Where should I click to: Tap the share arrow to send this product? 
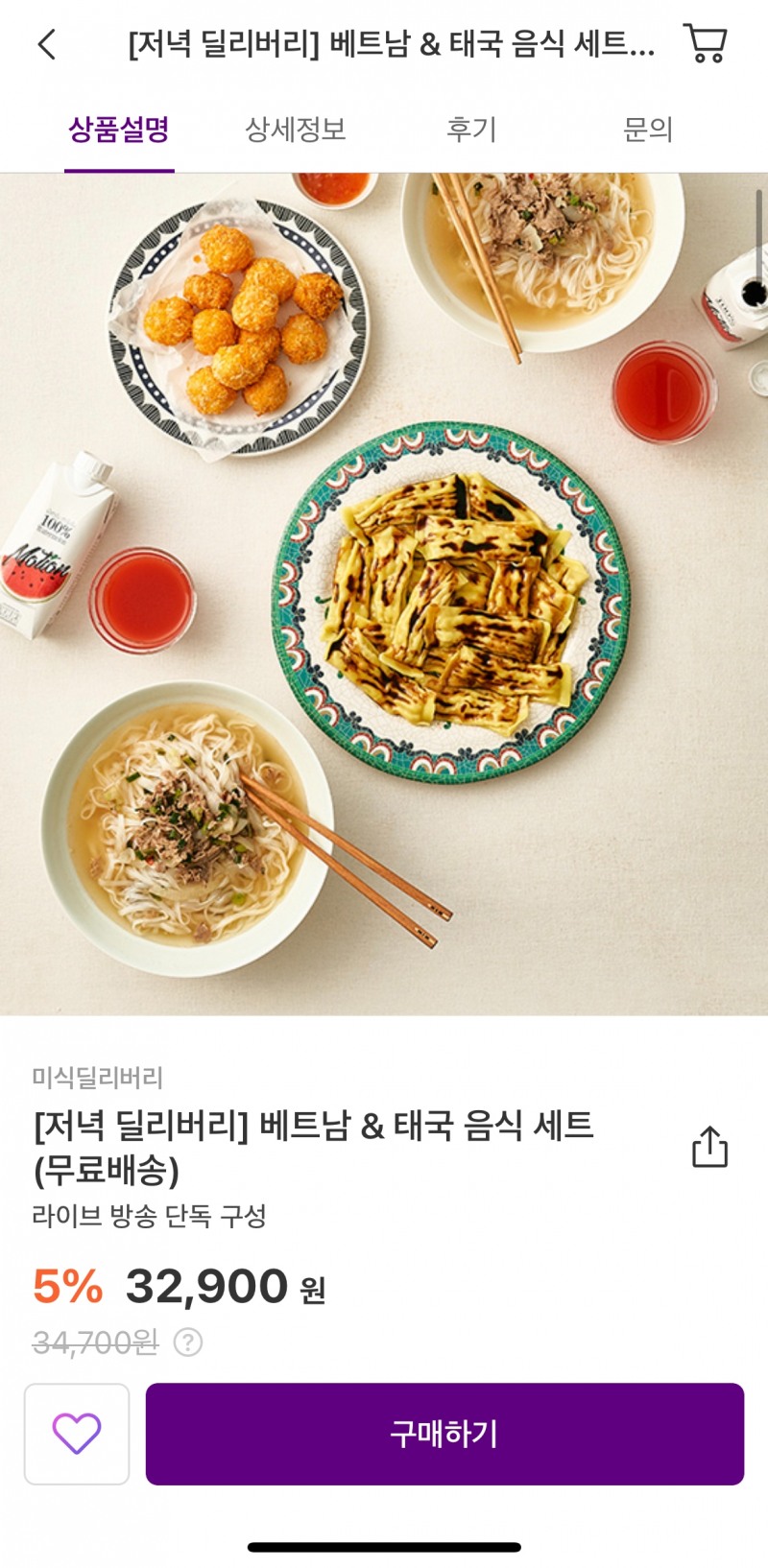(x=710, y=1146)
